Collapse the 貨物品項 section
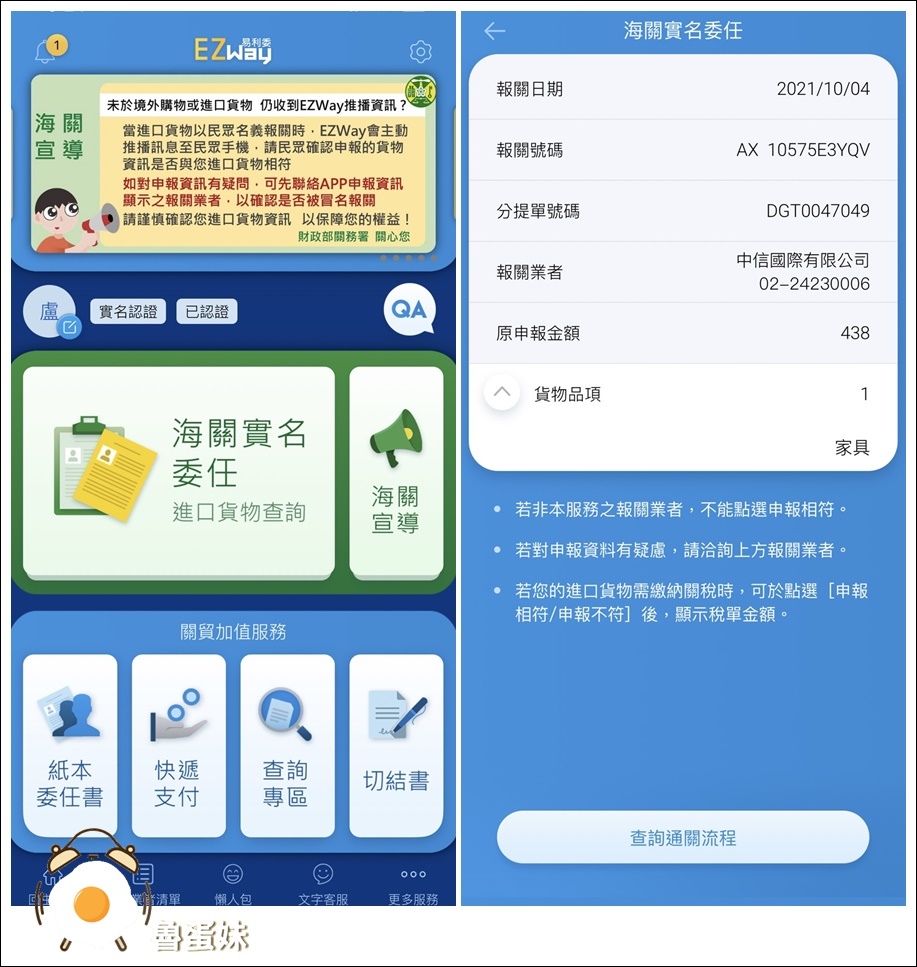Screen dimensions: 917x967 click(x=502, y=393)
